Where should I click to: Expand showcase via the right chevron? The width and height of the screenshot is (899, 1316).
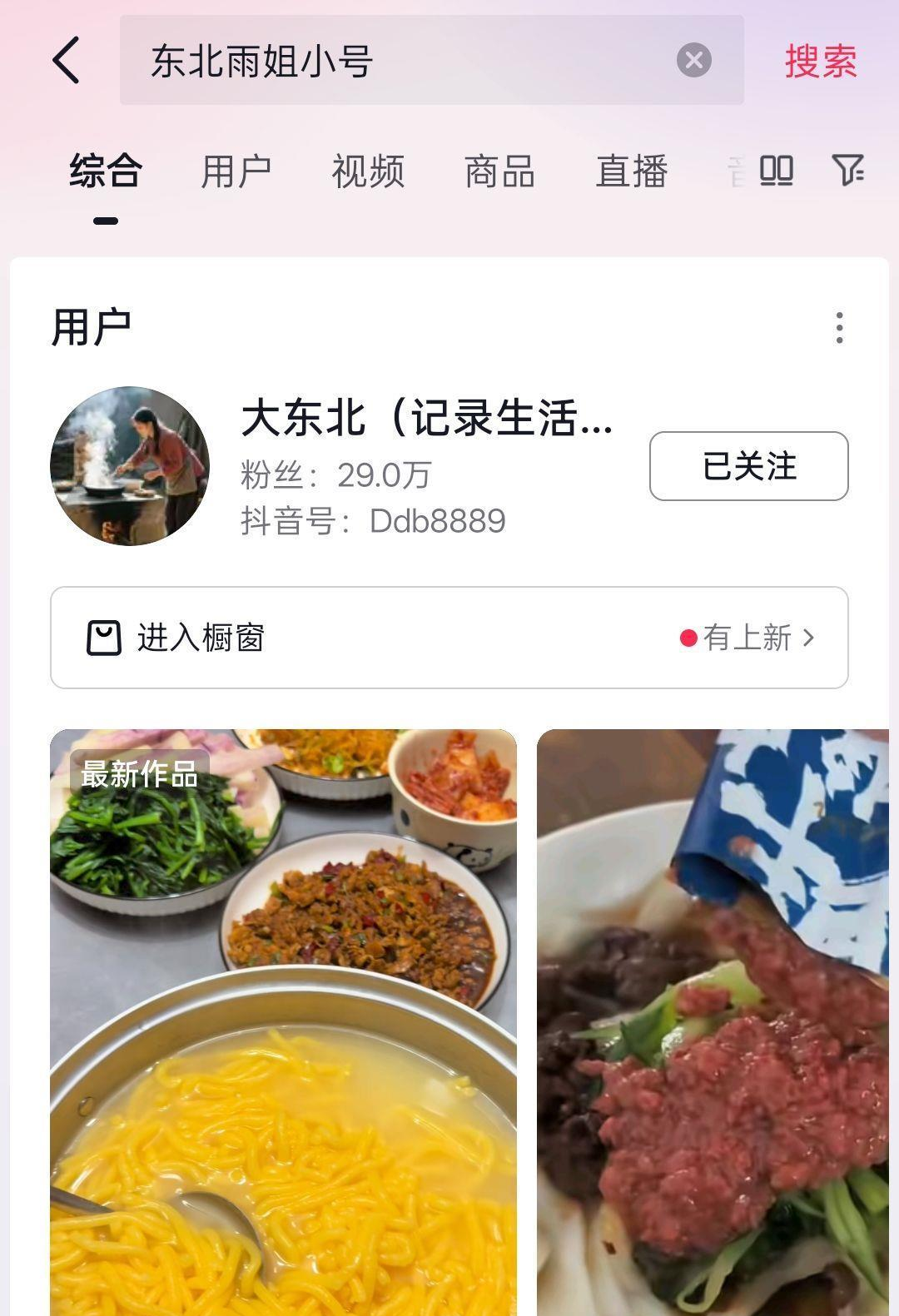812,638
